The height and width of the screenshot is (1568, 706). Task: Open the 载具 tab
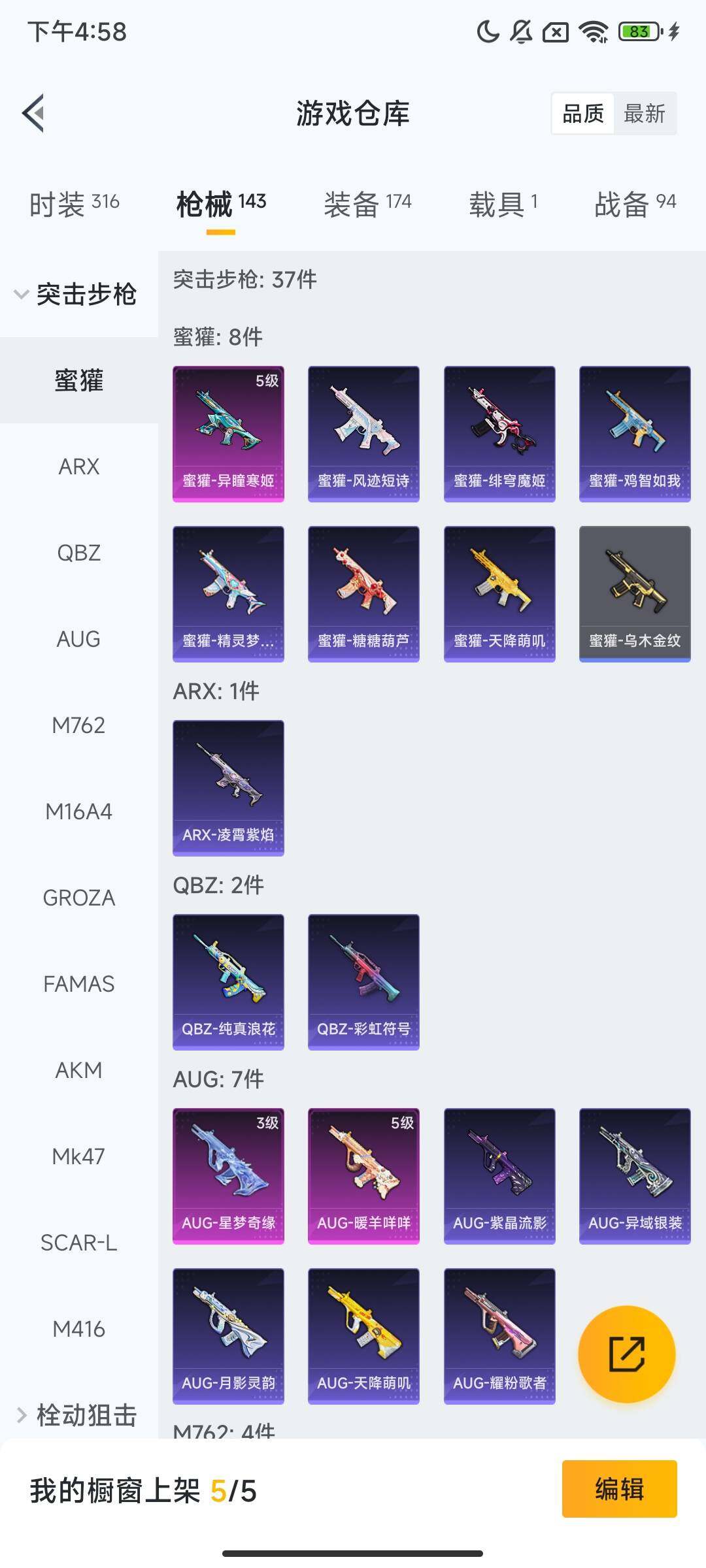pyautogui.click(x=503, y=204)
